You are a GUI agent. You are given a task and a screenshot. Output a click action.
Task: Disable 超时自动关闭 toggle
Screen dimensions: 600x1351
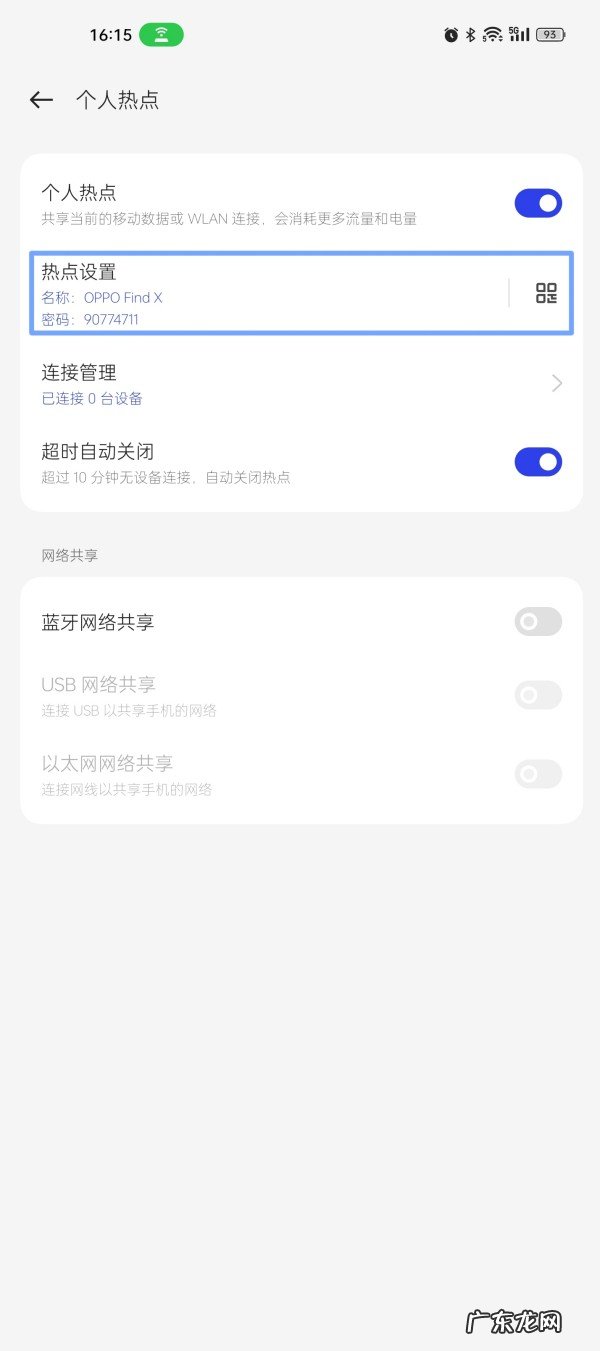coord(538,462)
